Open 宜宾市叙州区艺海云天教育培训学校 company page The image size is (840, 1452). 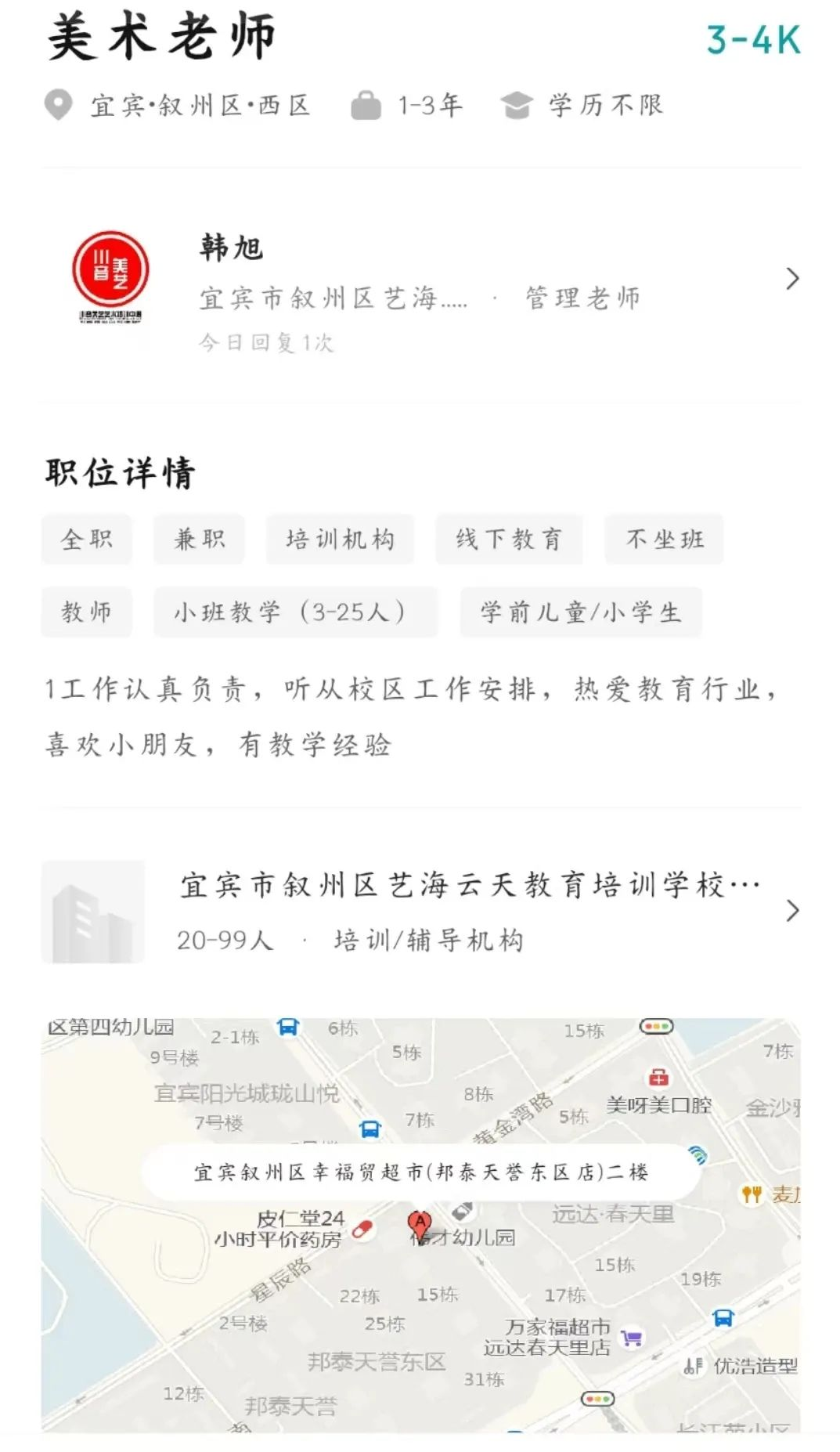point(420,911)
